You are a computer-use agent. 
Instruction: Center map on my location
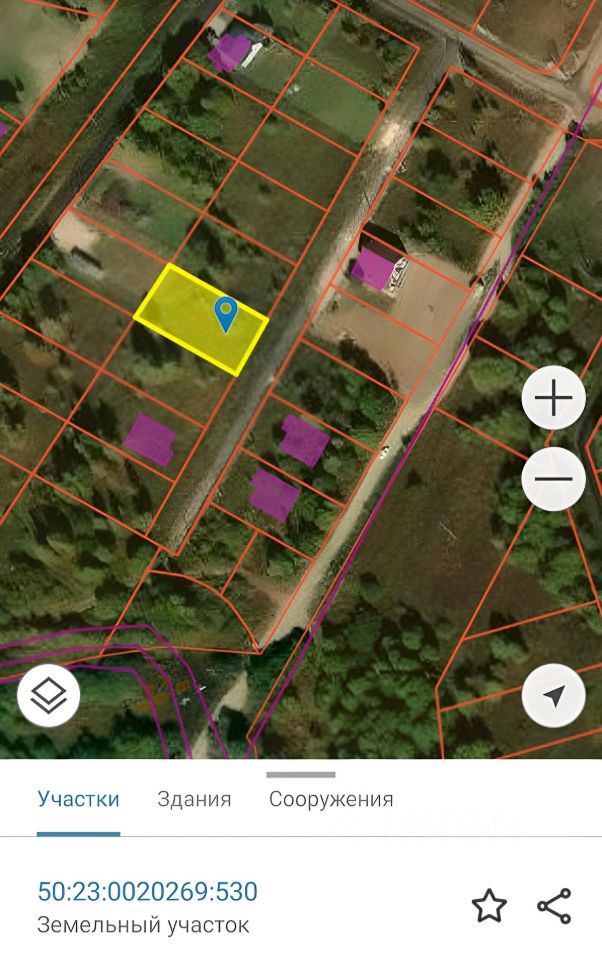(553, 696)
